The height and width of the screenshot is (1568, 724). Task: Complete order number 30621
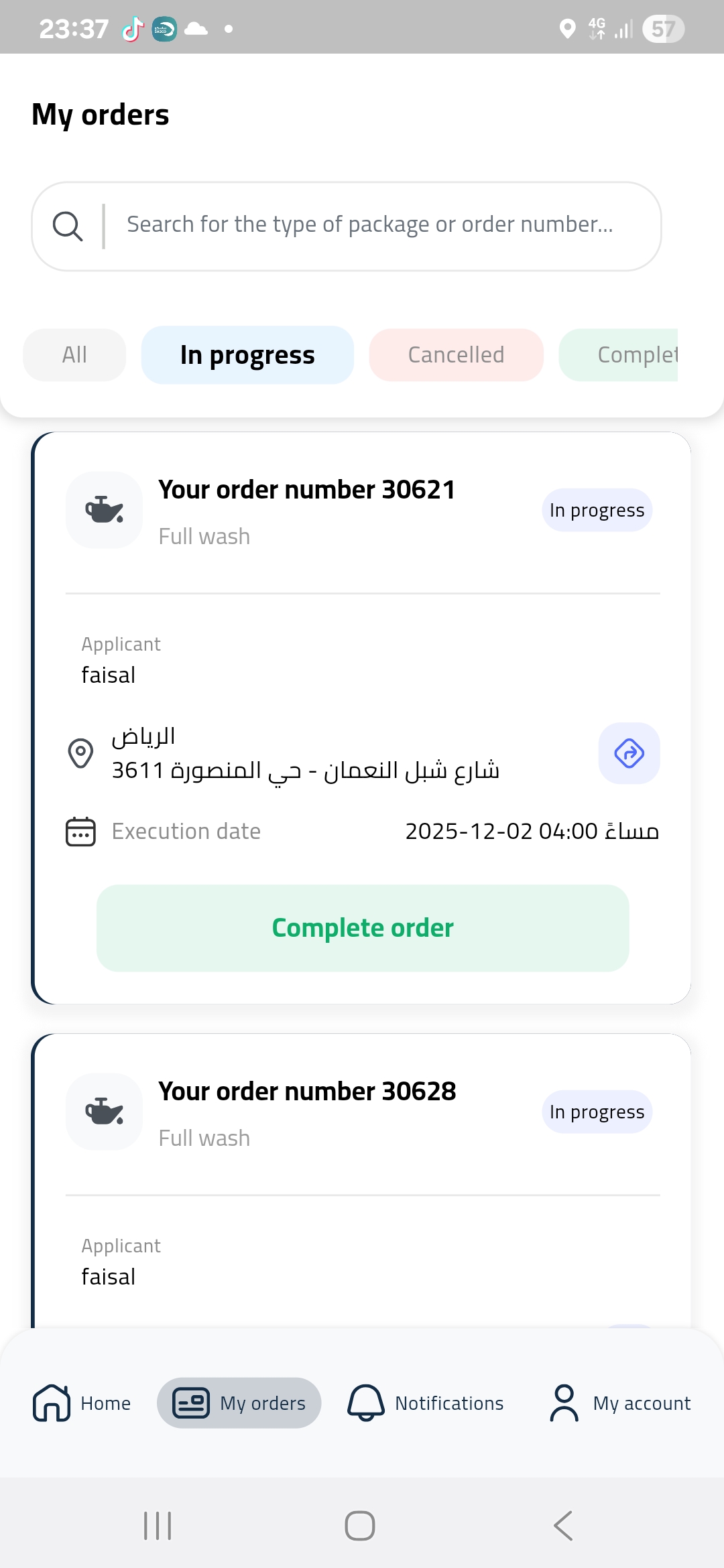363,928
